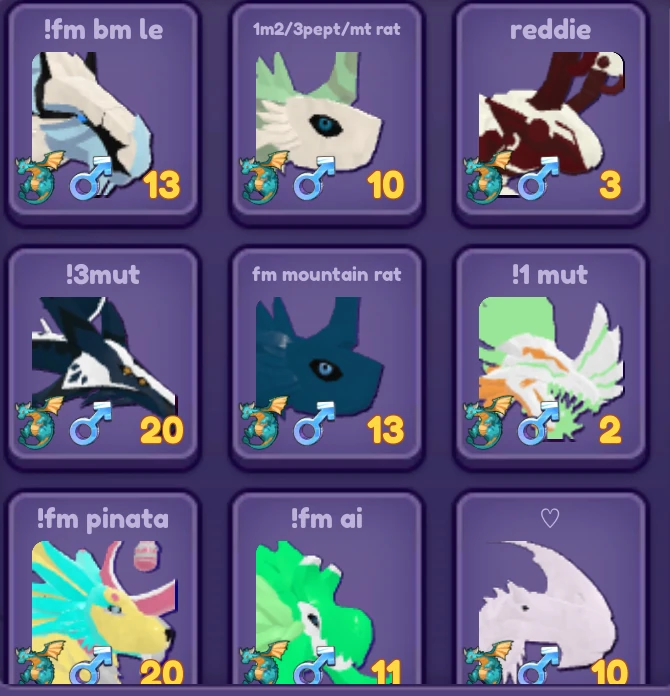Viewport: 670px width, 696px height.
Task: Pick the '!fm pinata' creature card
Action: click(x=103, y=600)
